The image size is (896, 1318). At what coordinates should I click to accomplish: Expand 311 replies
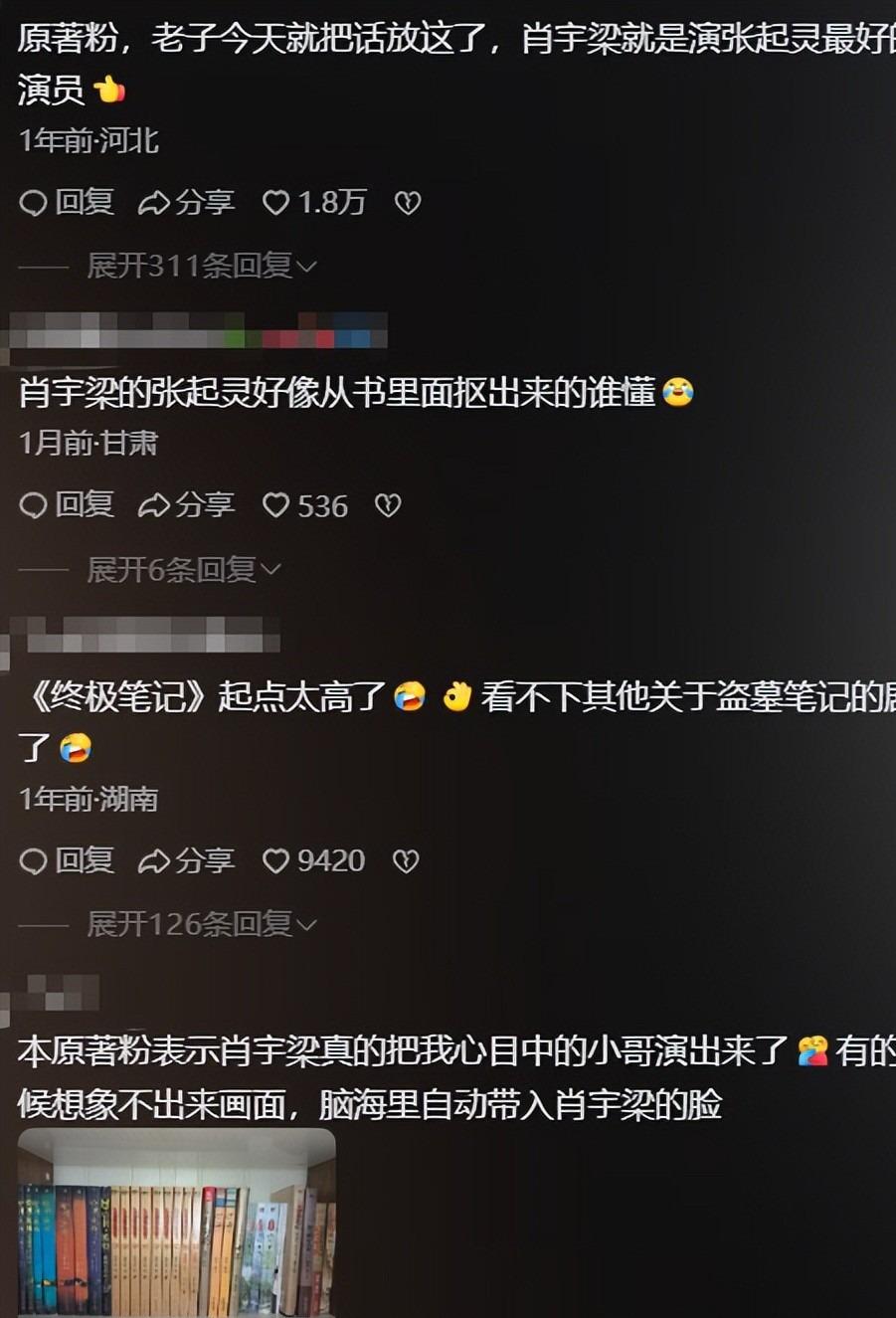[x=201, y=266]
